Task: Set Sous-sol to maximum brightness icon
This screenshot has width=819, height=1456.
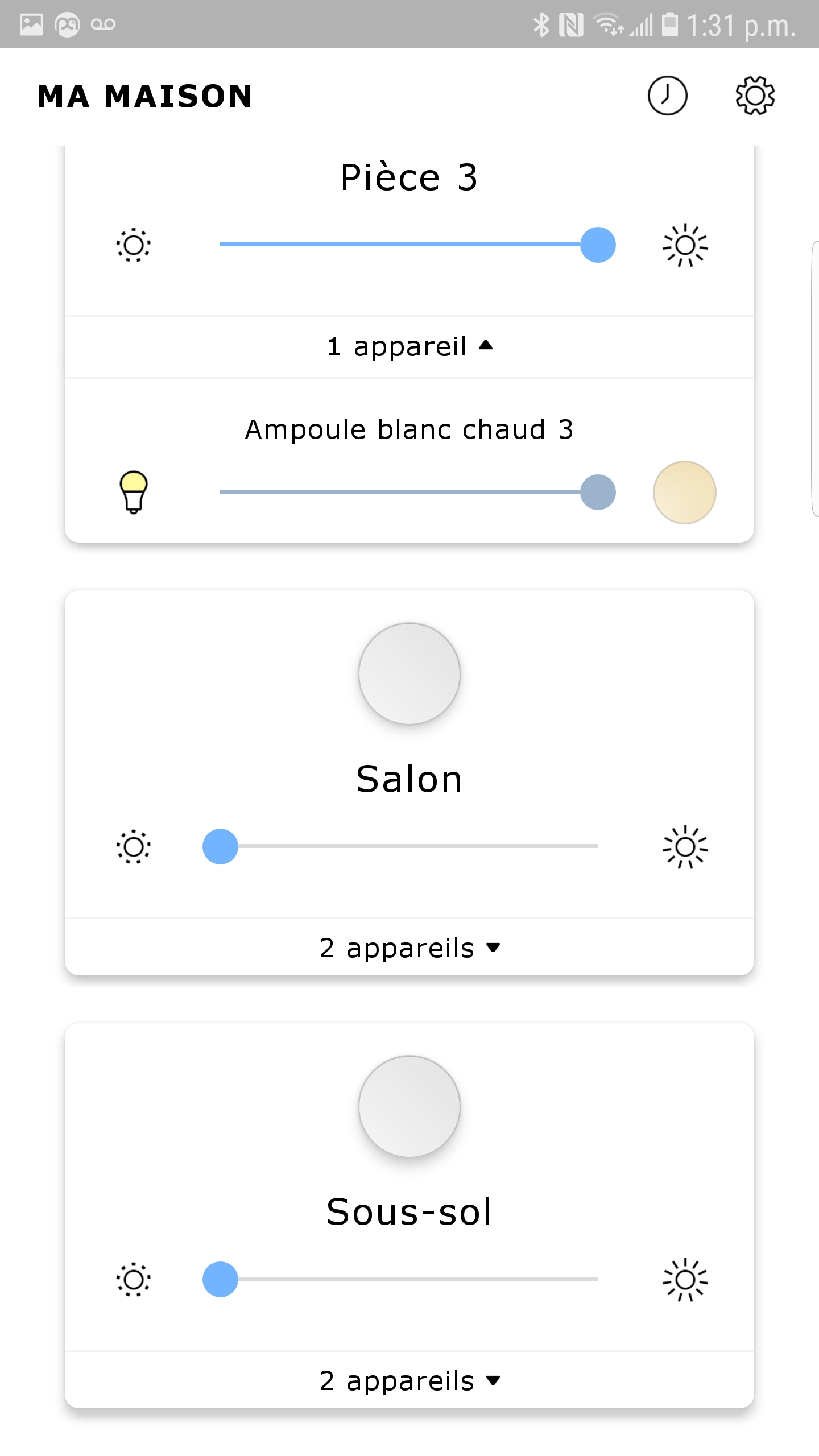Action: tap(685, 1280)
